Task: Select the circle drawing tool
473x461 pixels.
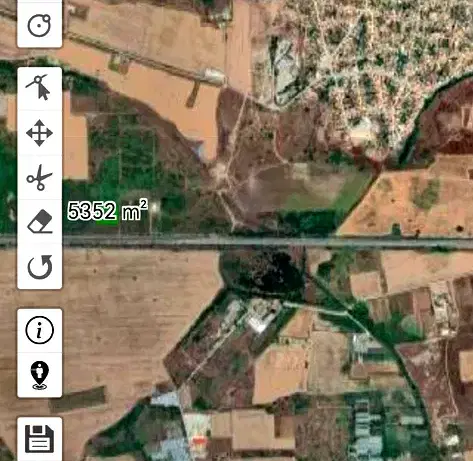Action: pos(39,25)
